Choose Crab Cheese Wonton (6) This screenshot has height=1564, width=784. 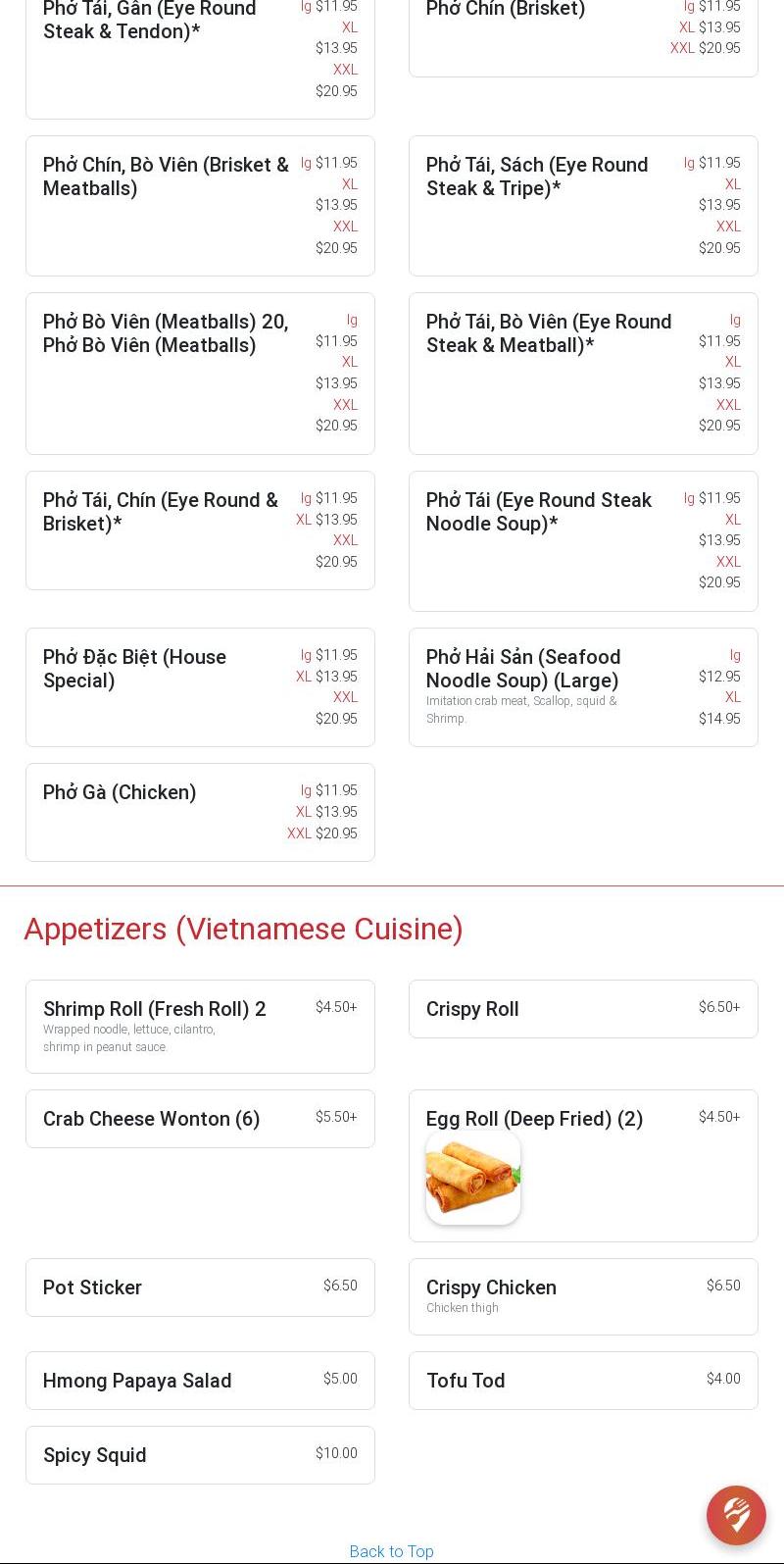[200, 1119]
